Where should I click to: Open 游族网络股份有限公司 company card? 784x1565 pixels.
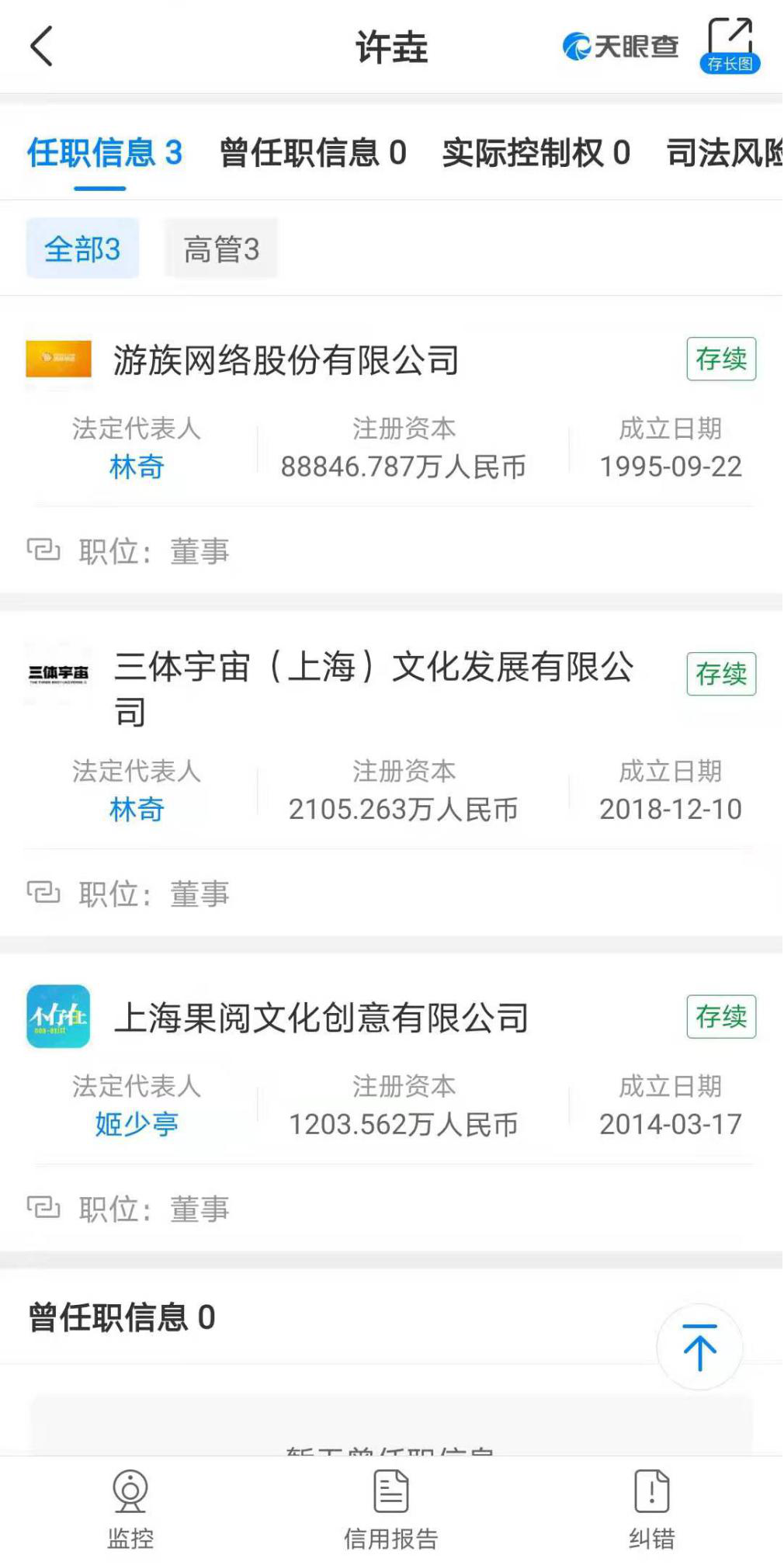[x=286, y=360]
